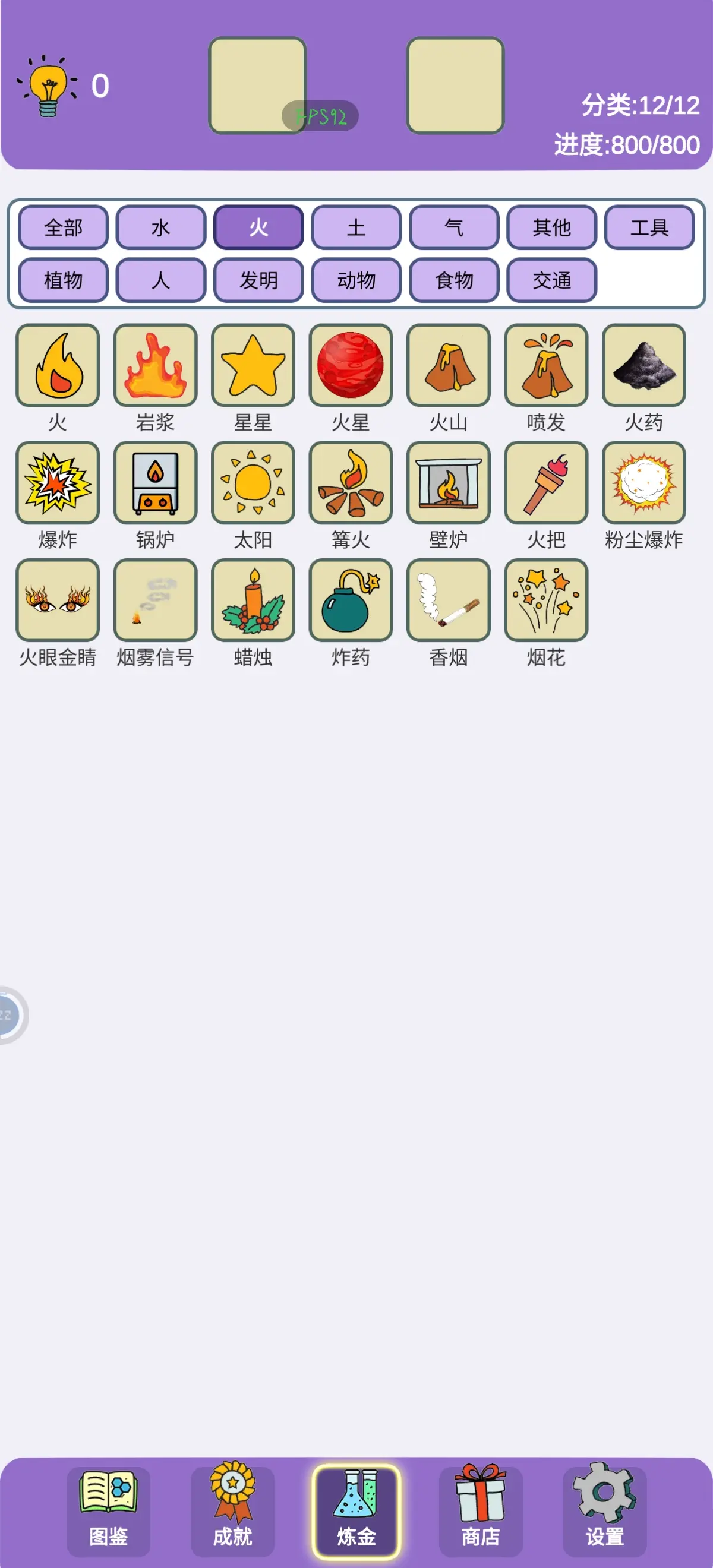Open the 图鉴 encyclopedia tab
The height and width of the screenshot is (1568, 713).
click(108, 1512)
